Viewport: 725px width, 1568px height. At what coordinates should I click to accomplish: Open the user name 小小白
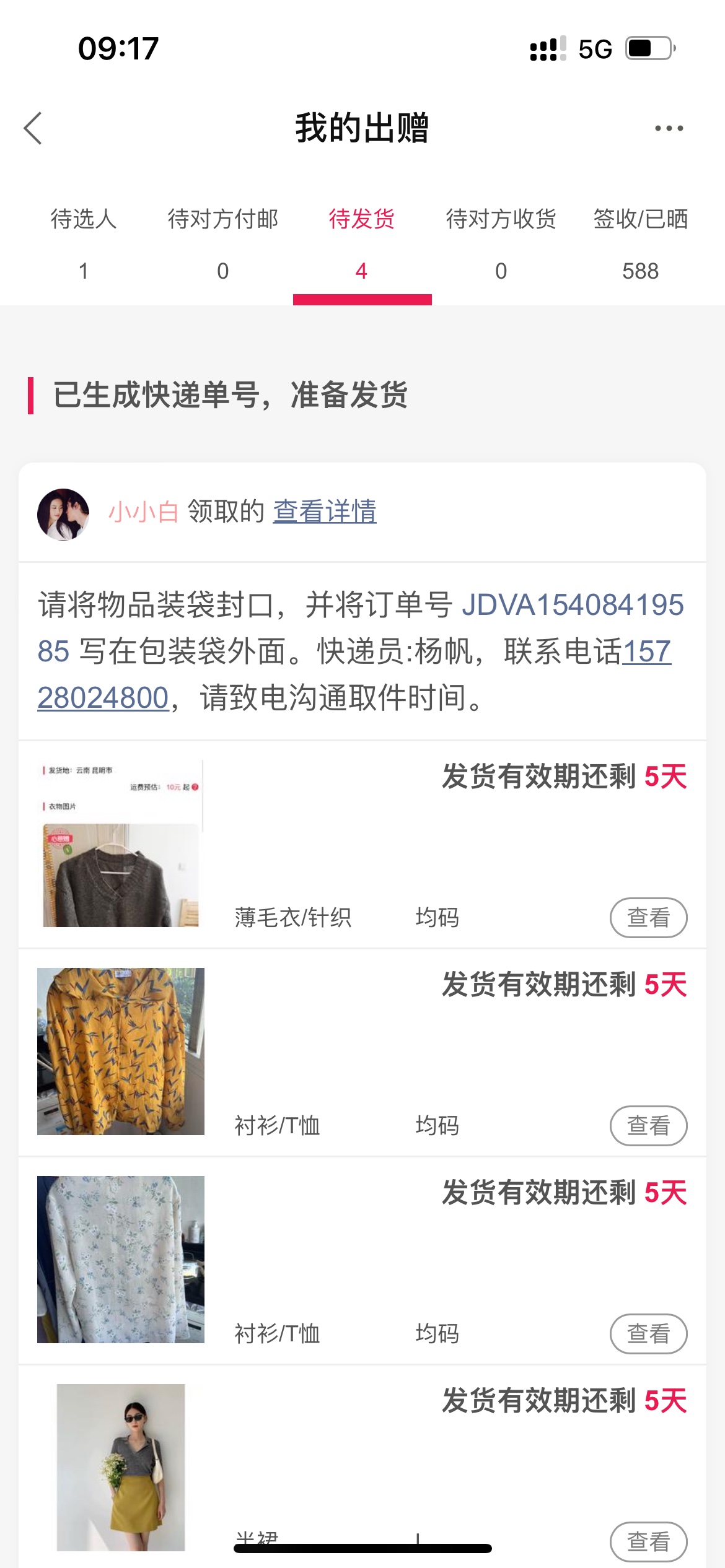point(144,512)
